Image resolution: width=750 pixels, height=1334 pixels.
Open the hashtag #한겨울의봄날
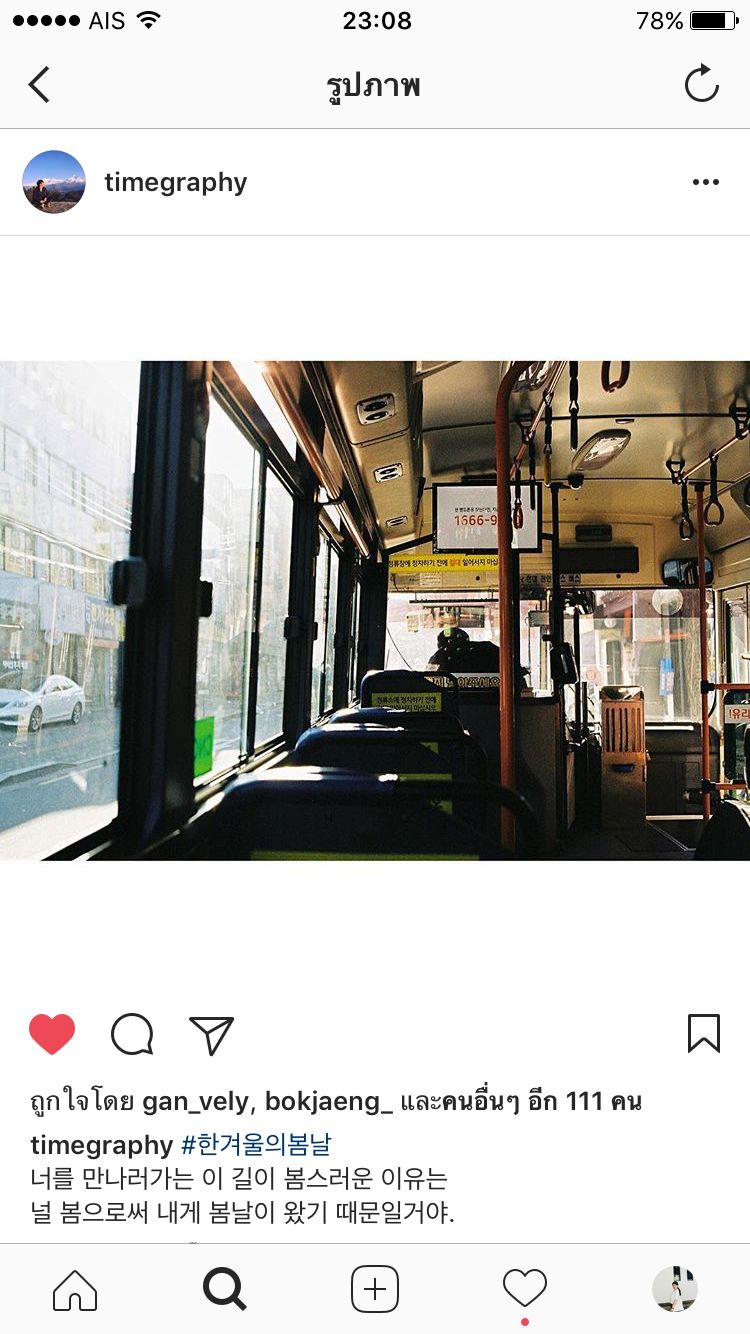coord(256,1145)
